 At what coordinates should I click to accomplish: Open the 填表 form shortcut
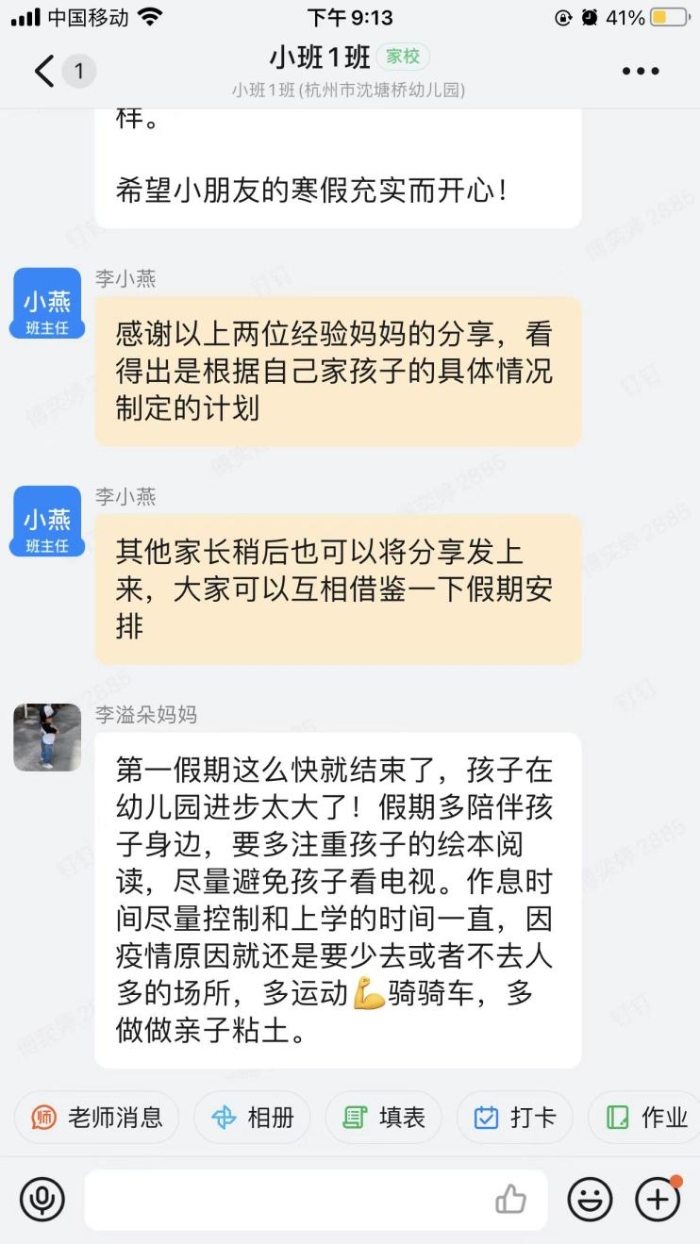pos(383,1117)
